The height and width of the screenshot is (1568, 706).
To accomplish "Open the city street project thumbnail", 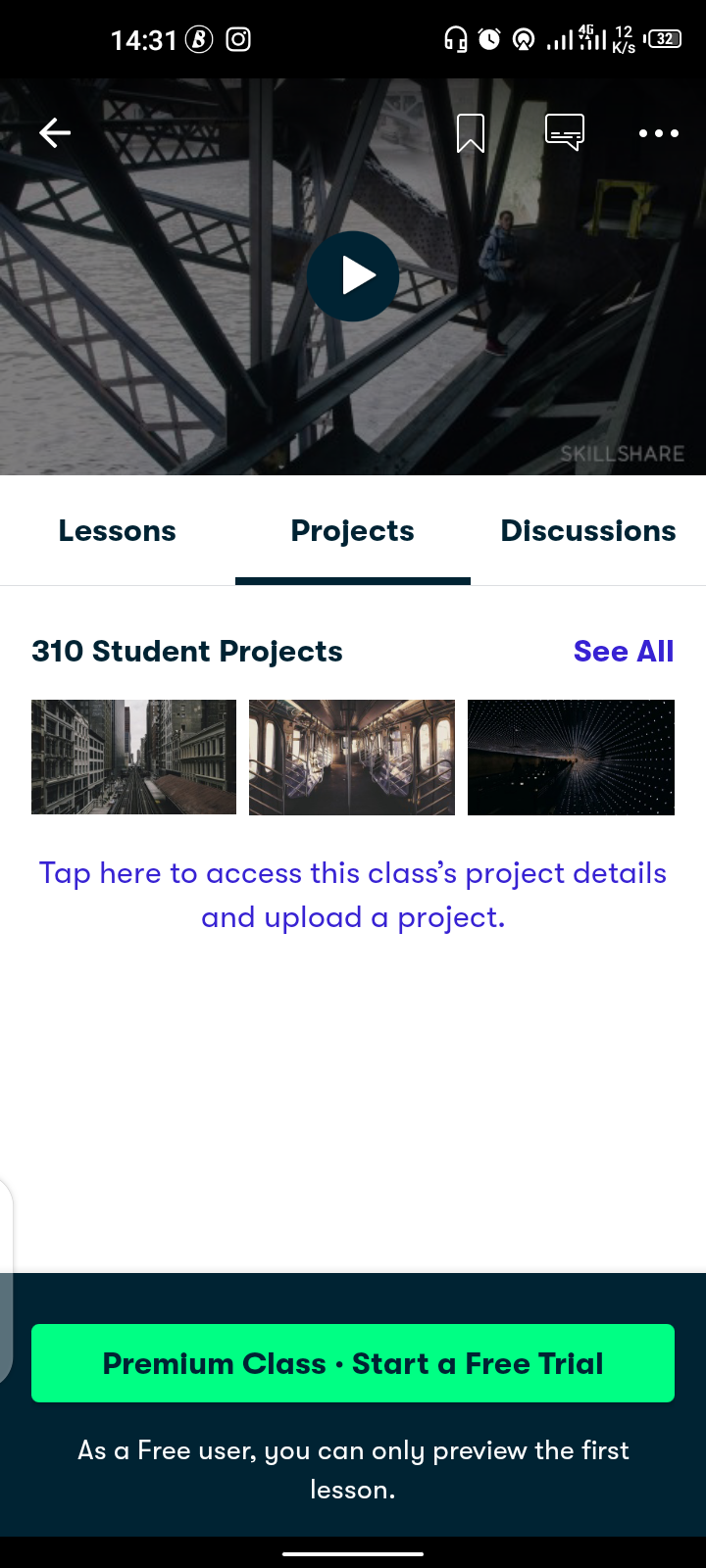I will click(x=133, y=757).
